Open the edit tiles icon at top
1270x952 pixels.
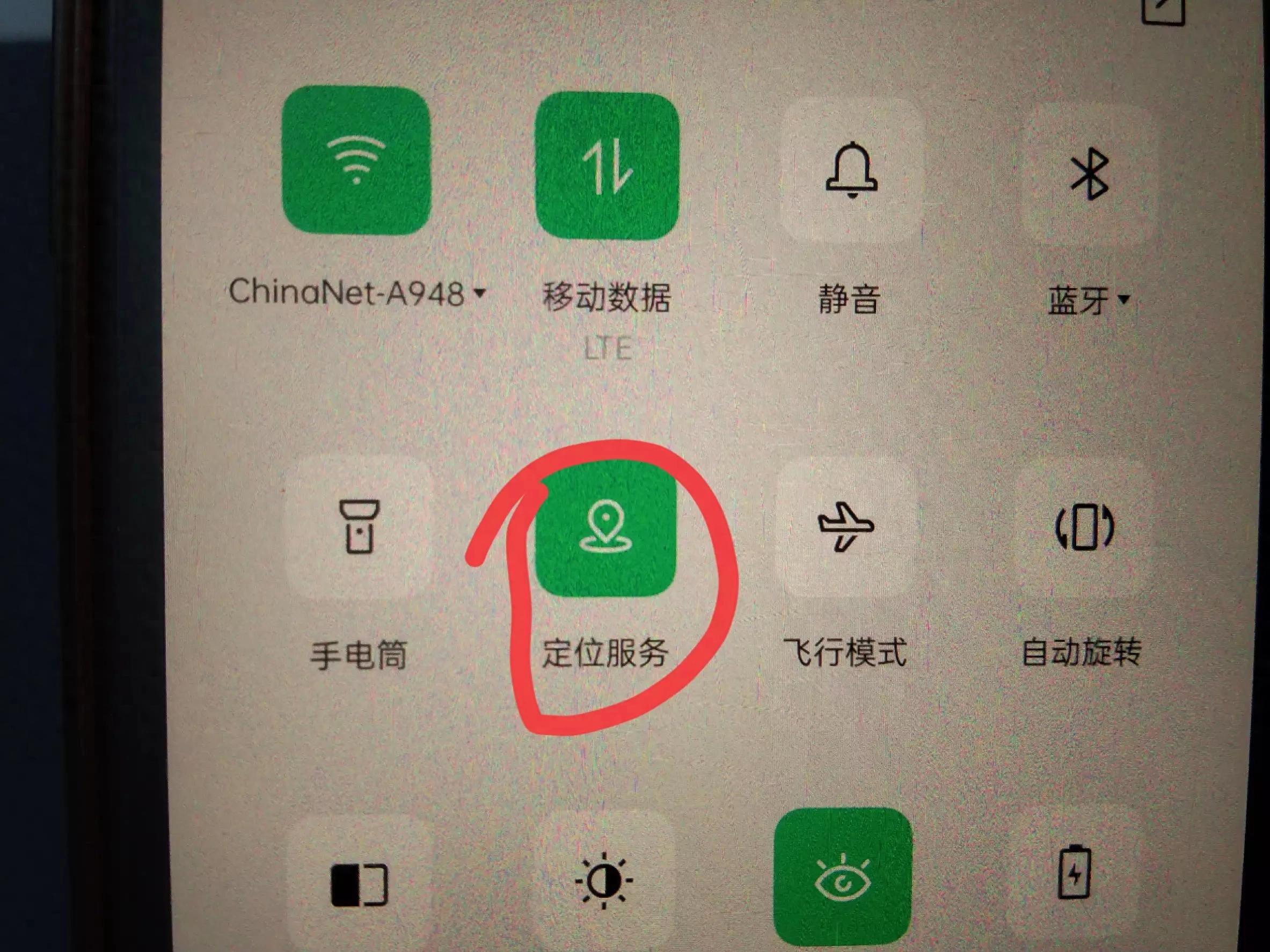tap(1164, 9)
